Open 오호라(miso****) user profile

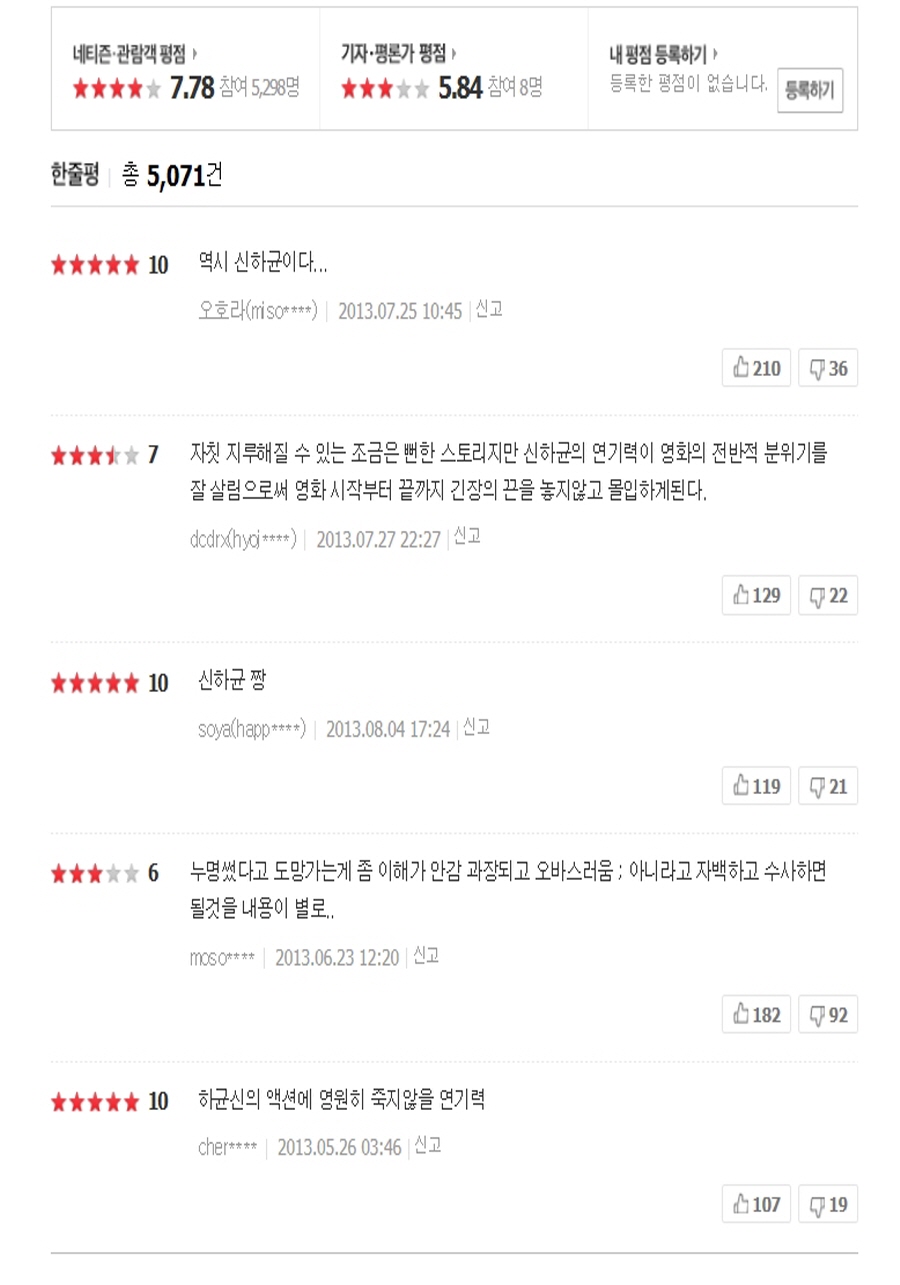coord(258,311)
